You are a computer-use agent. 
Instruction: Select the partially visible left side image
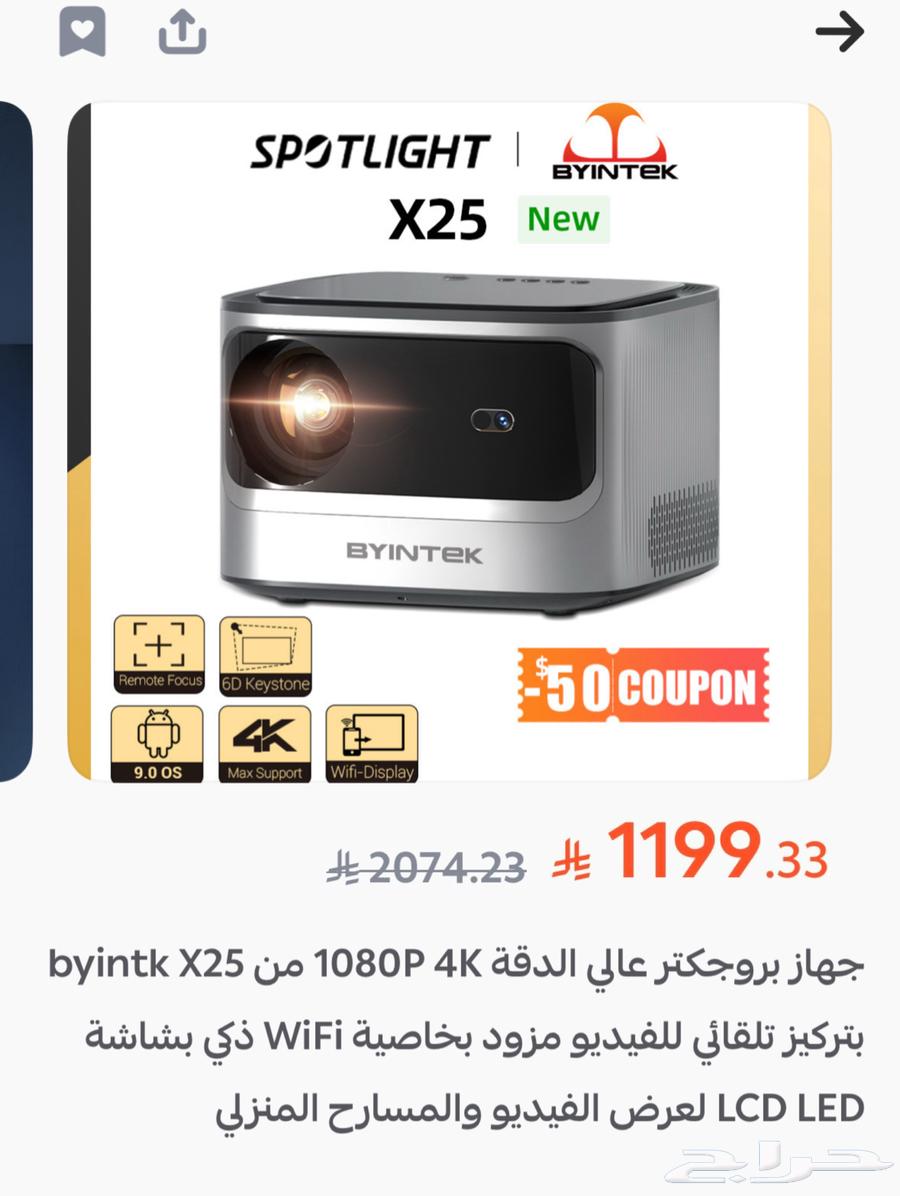coord(12,430)
